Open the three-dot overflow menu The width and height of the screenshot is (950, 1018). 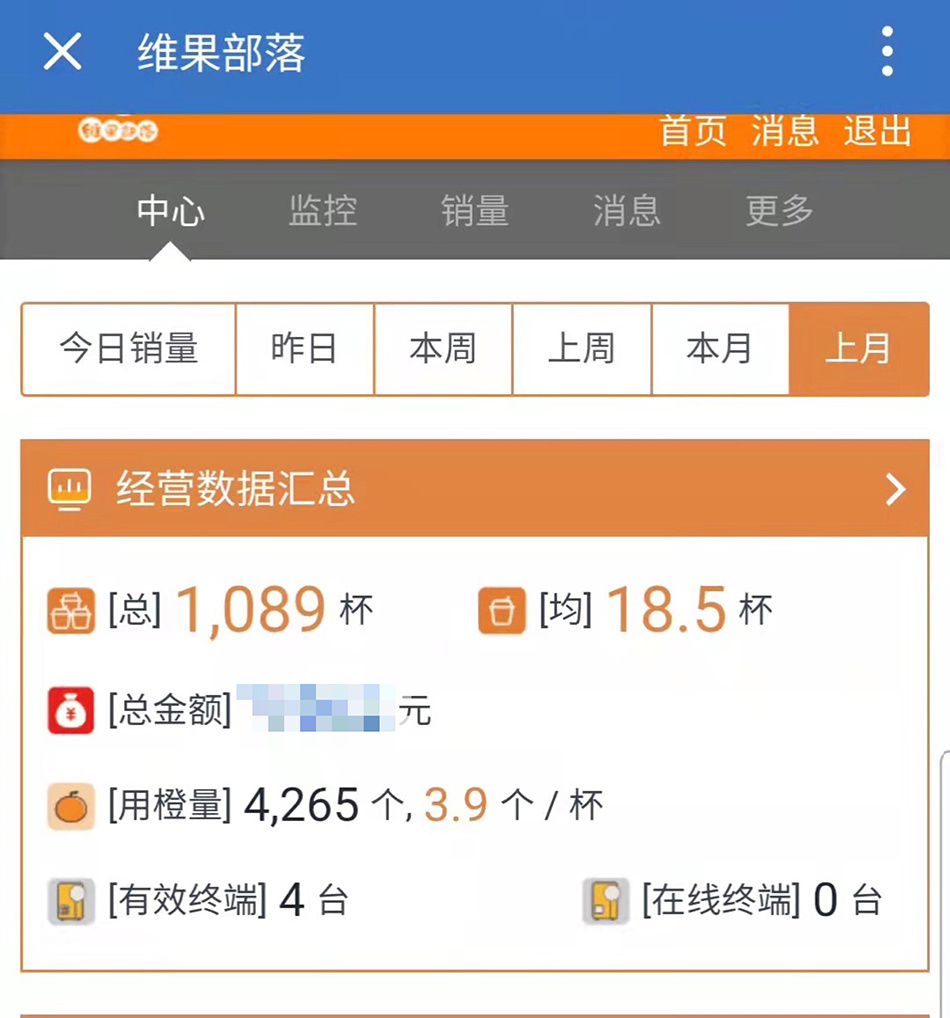[x=886, y=52]
